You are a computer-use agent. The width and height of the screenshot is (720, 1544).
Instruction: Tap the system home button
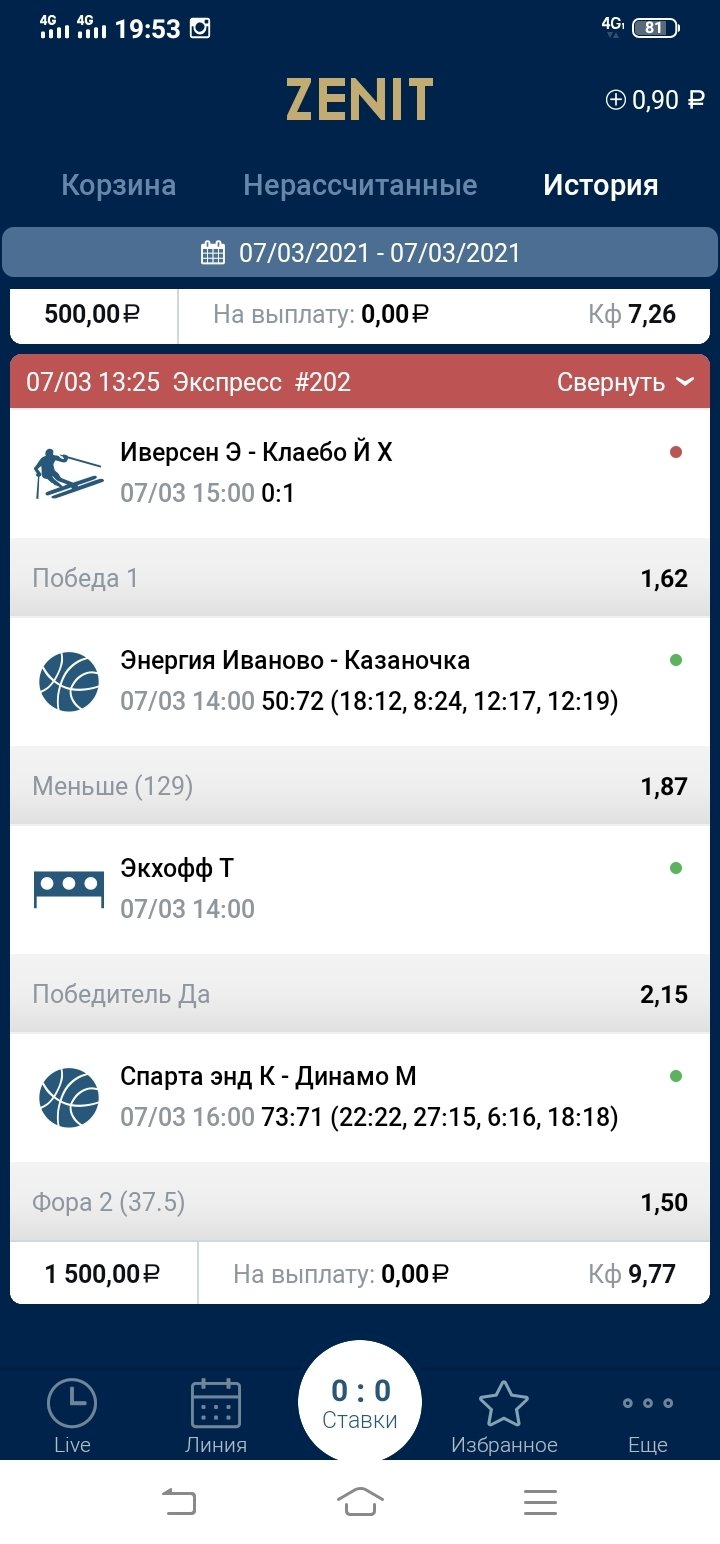click(x=360, y=1502)
